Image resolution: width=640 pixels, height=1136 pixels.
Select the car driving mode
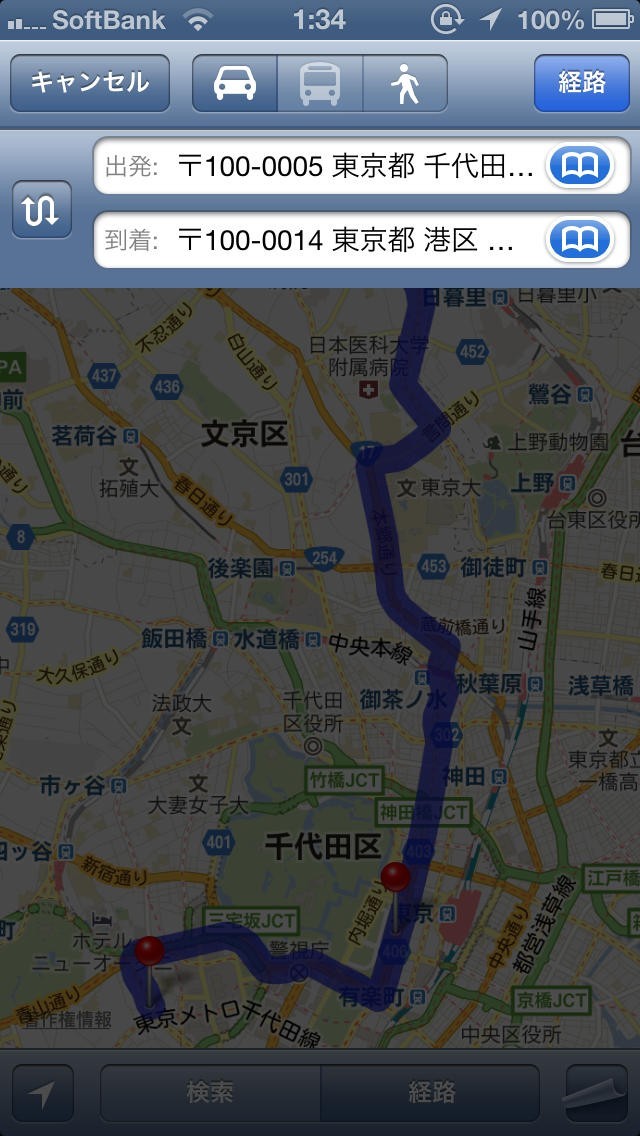(x=234, y=83)
